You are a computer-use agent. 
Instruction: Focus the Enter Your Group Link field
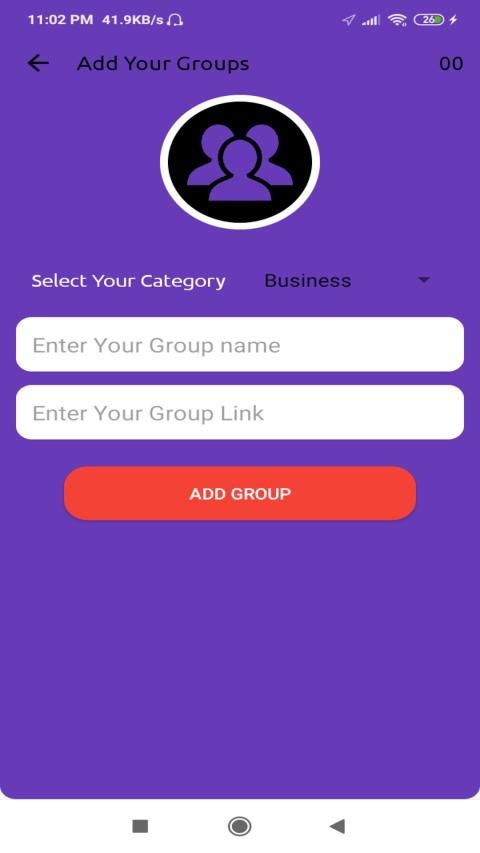(x=240, y=412)
